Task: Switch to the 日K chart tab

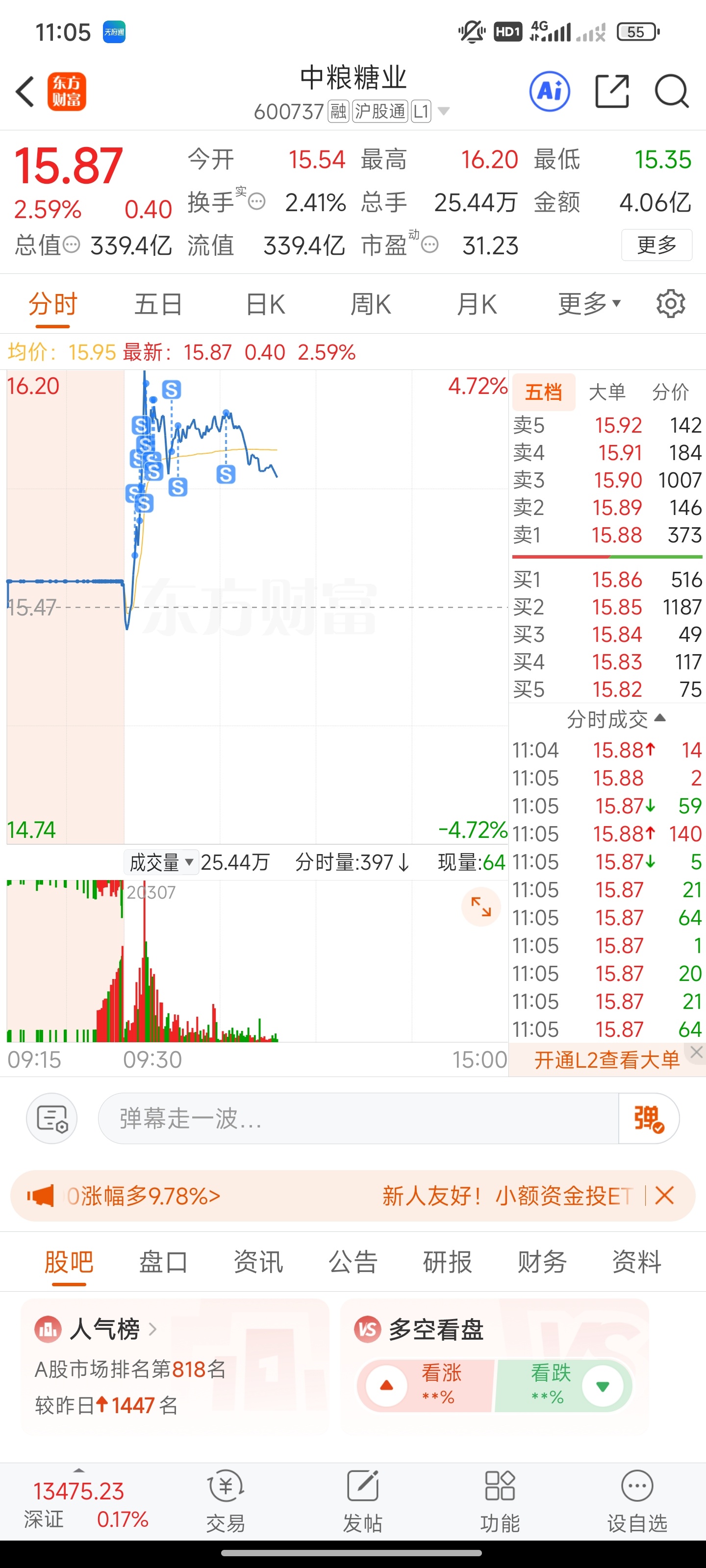Action: (265, 304)
